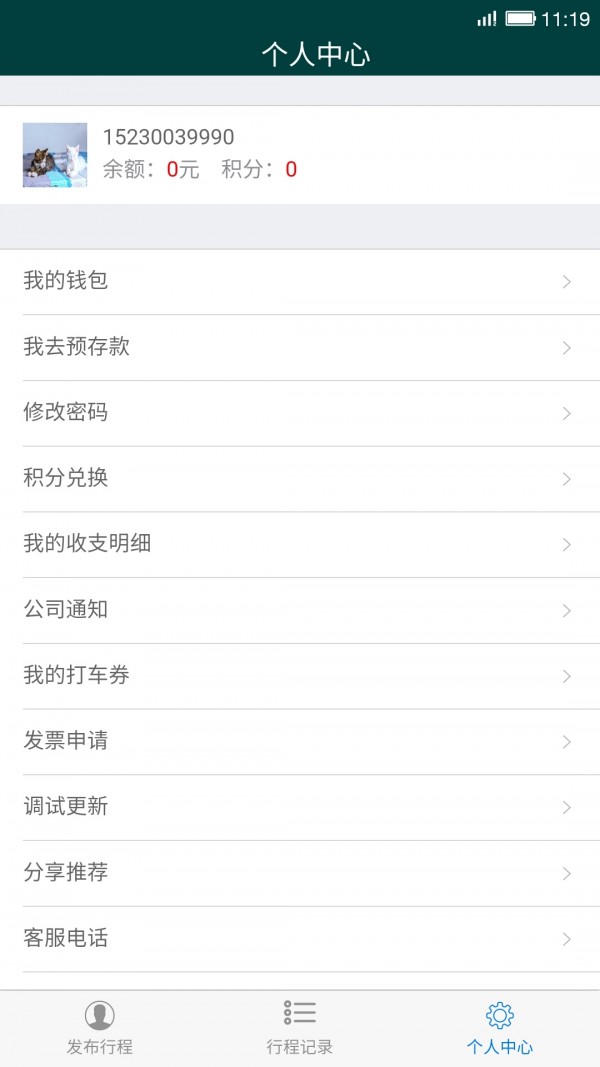Open 我的钱包 (My Wallet)
The height and width of the screenshot is (1067, 600).
(300, 282)
